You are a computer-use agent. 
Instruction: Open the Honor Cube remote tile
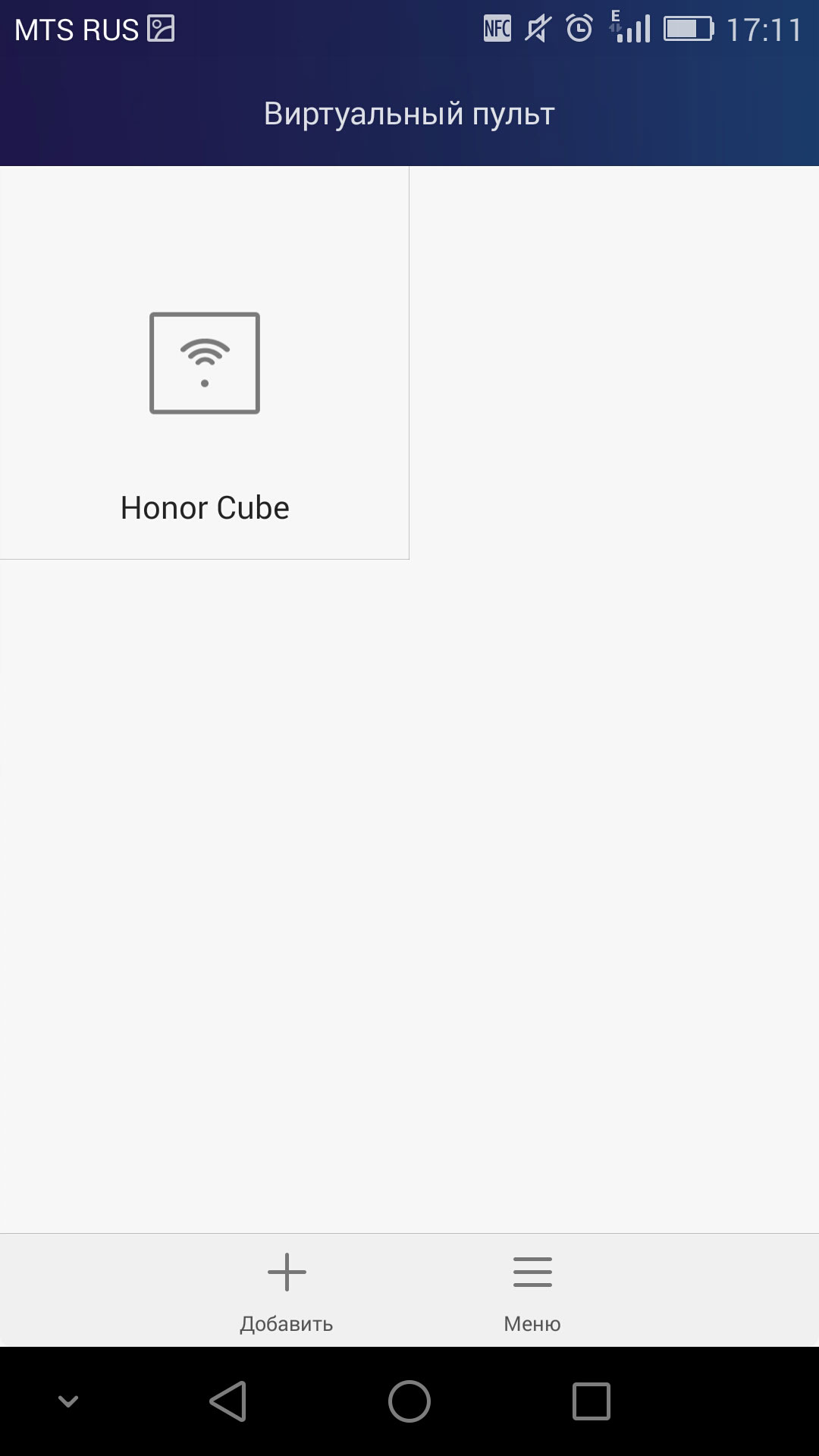pos(205,362)
